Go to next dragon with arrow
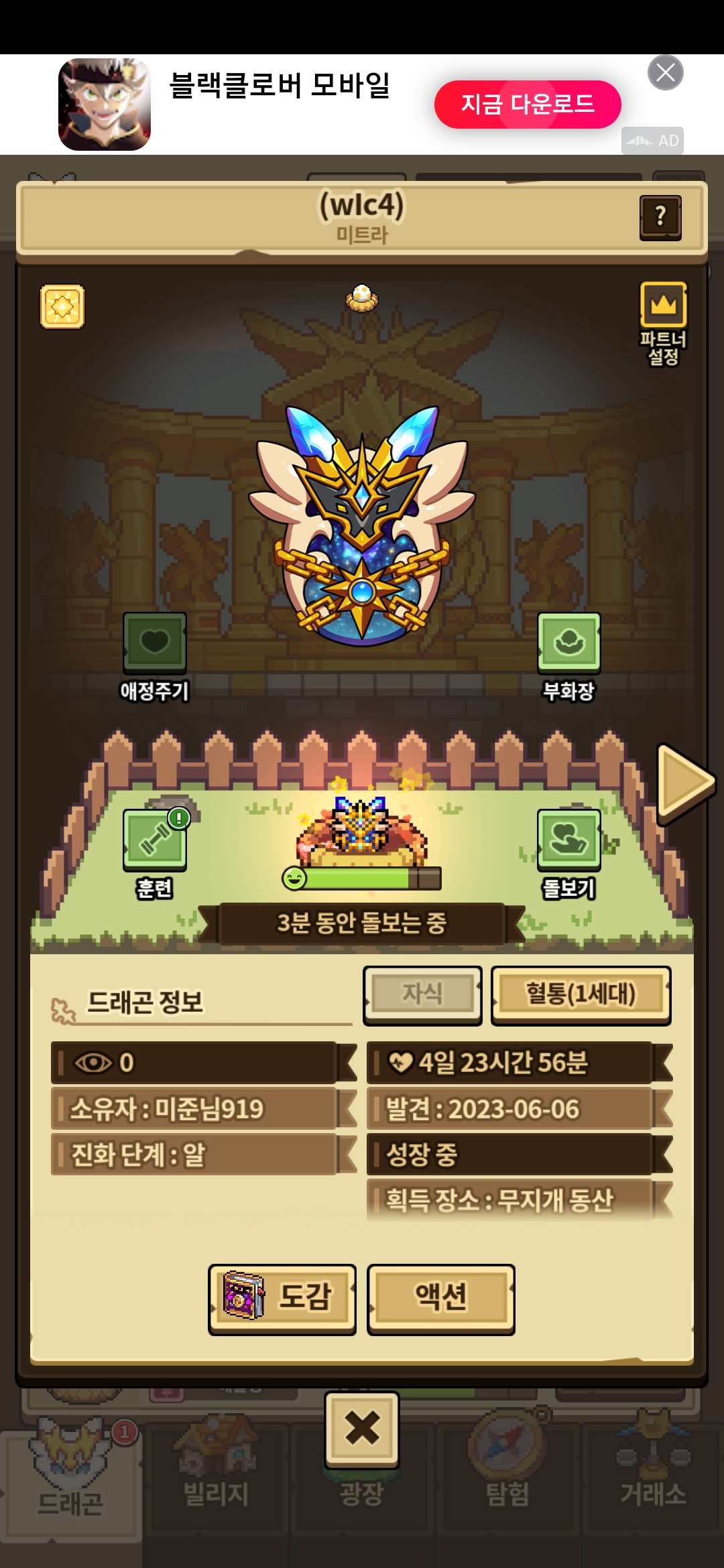 coord(684,783)
